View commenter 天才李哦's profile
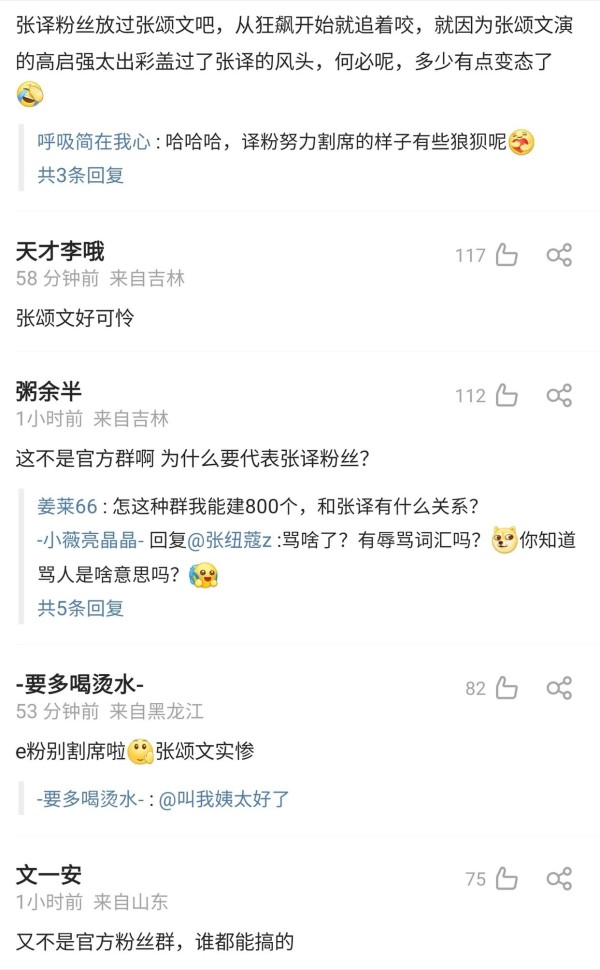The width and height of the screenshot is (600, 970). click(60, 251)
